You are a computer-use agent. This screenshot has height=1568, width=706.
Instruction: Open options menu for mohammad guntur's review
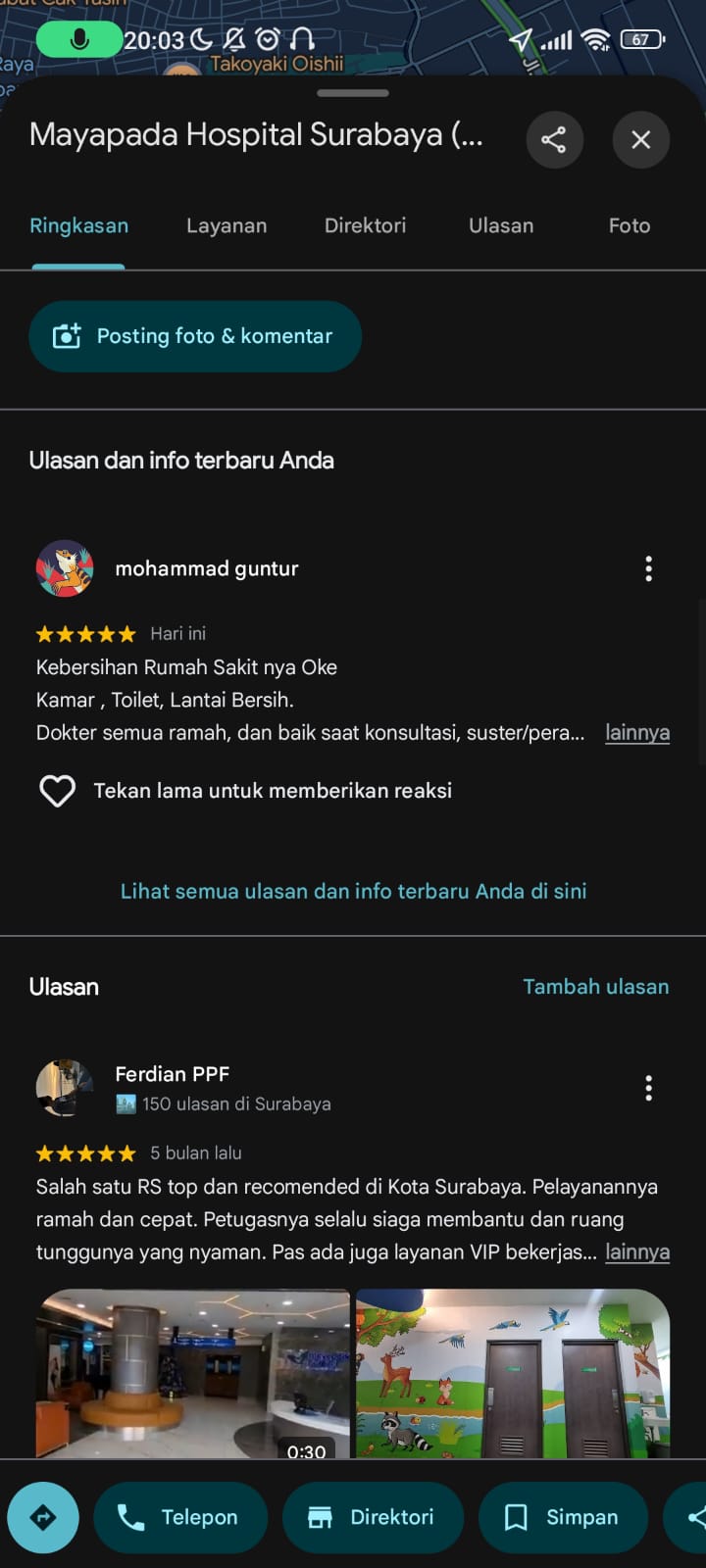pos(648,568)
